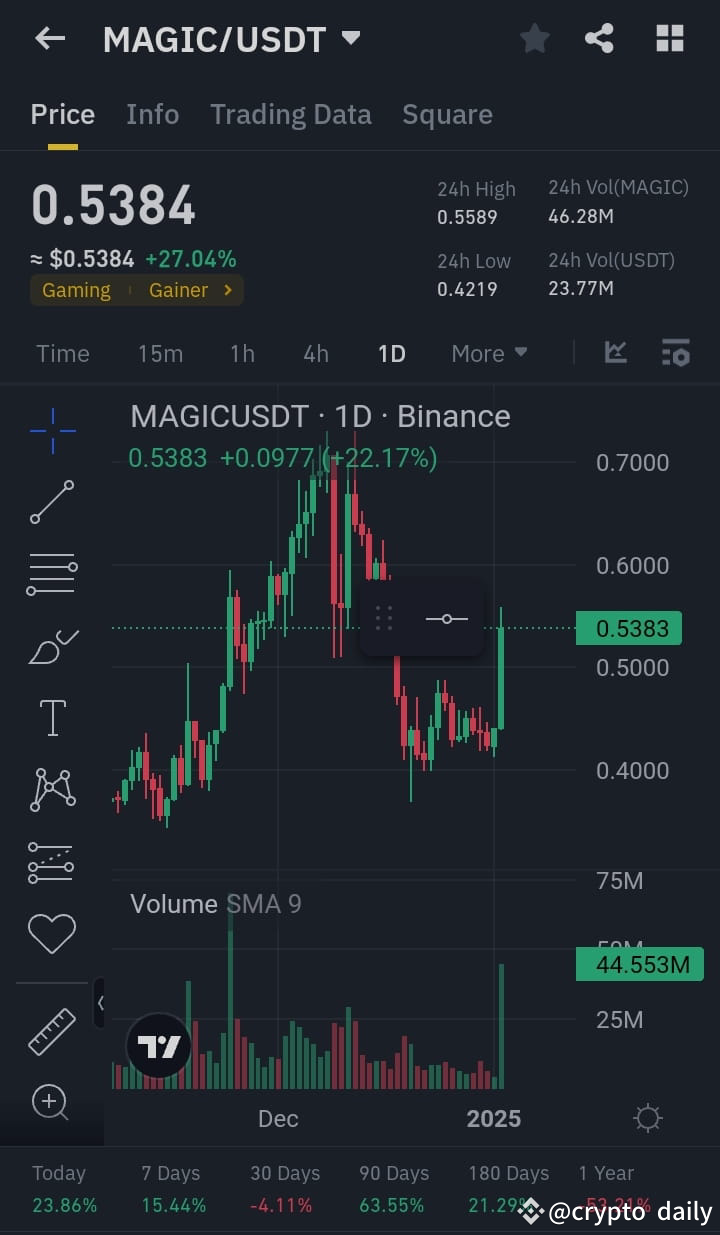720x1235 pixels.
Task: Open the Square tab
Action: tap(447, 114)
